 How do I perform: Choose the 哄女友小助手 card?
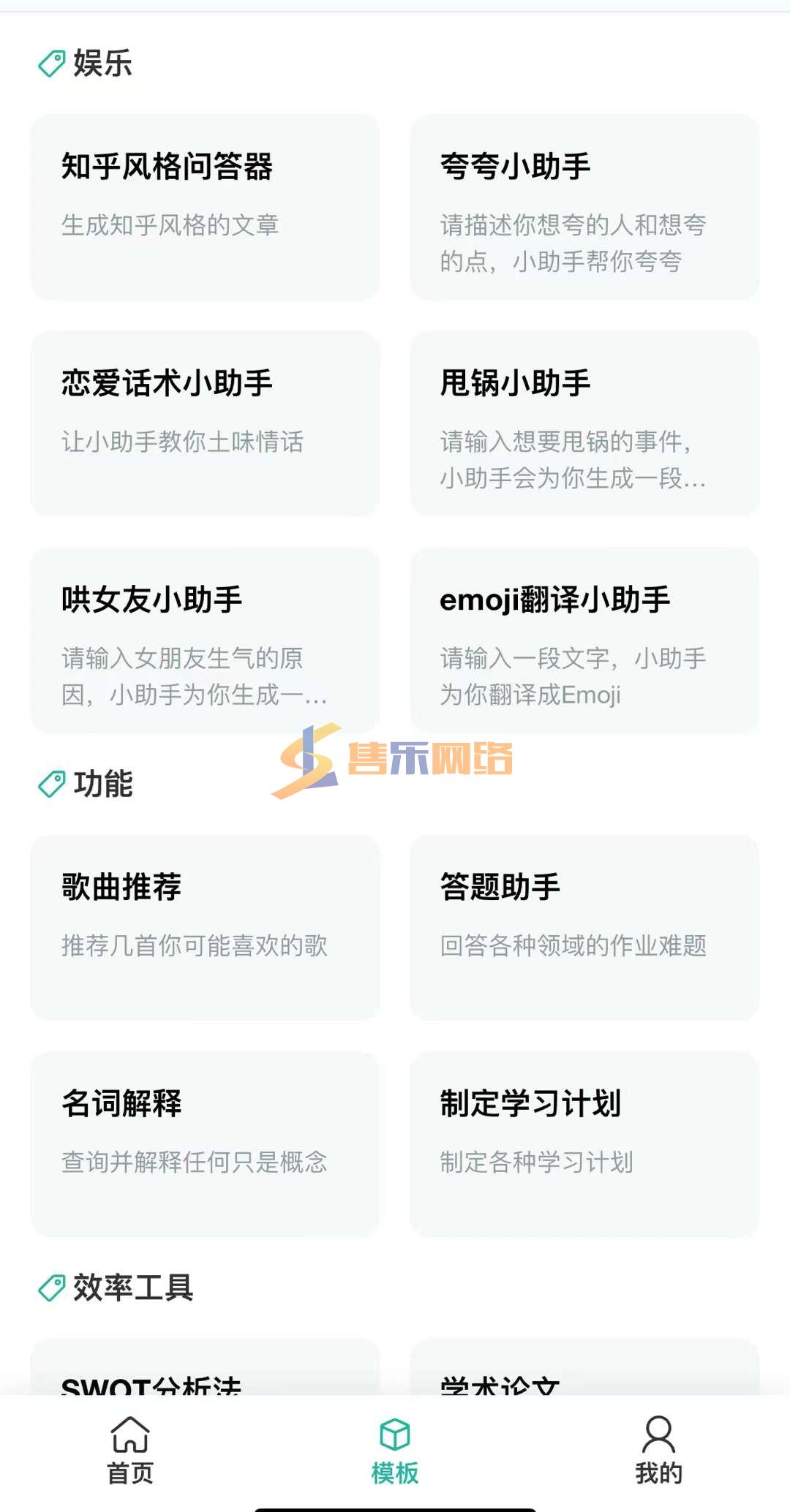coord(205,640)
